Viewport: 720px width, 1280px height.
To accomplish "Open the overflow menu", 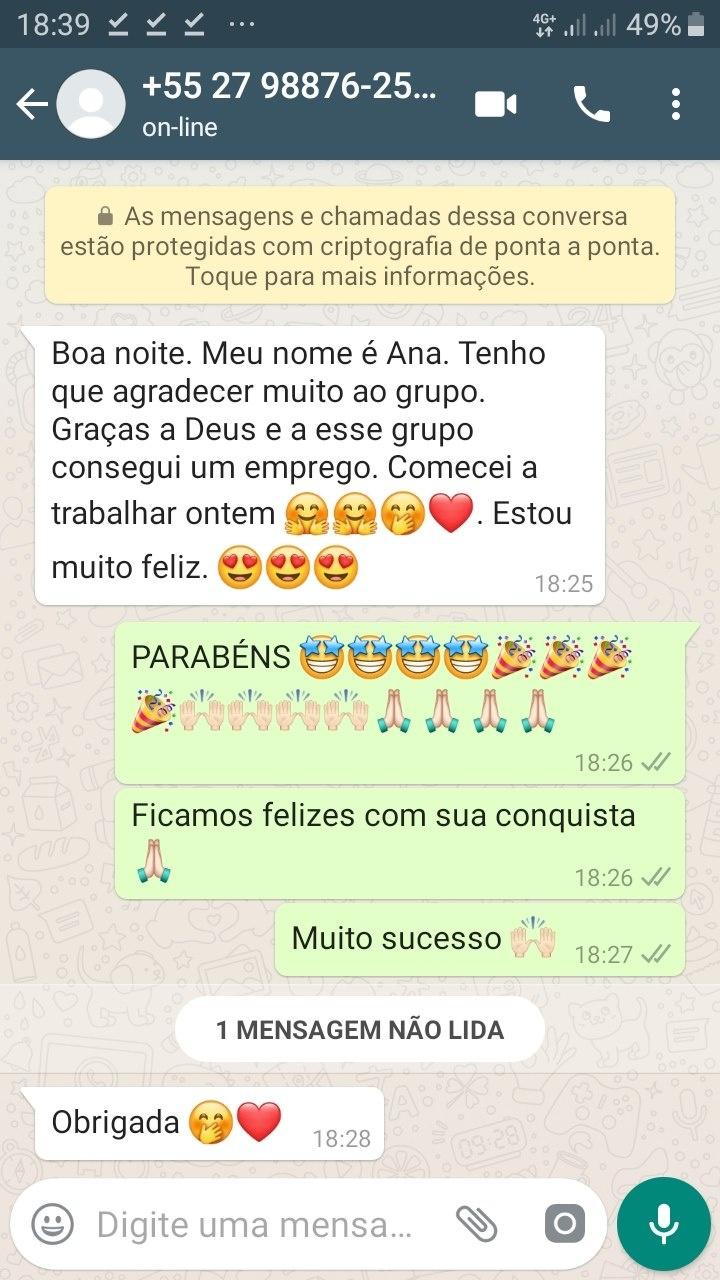I will [x=676, y=104].
